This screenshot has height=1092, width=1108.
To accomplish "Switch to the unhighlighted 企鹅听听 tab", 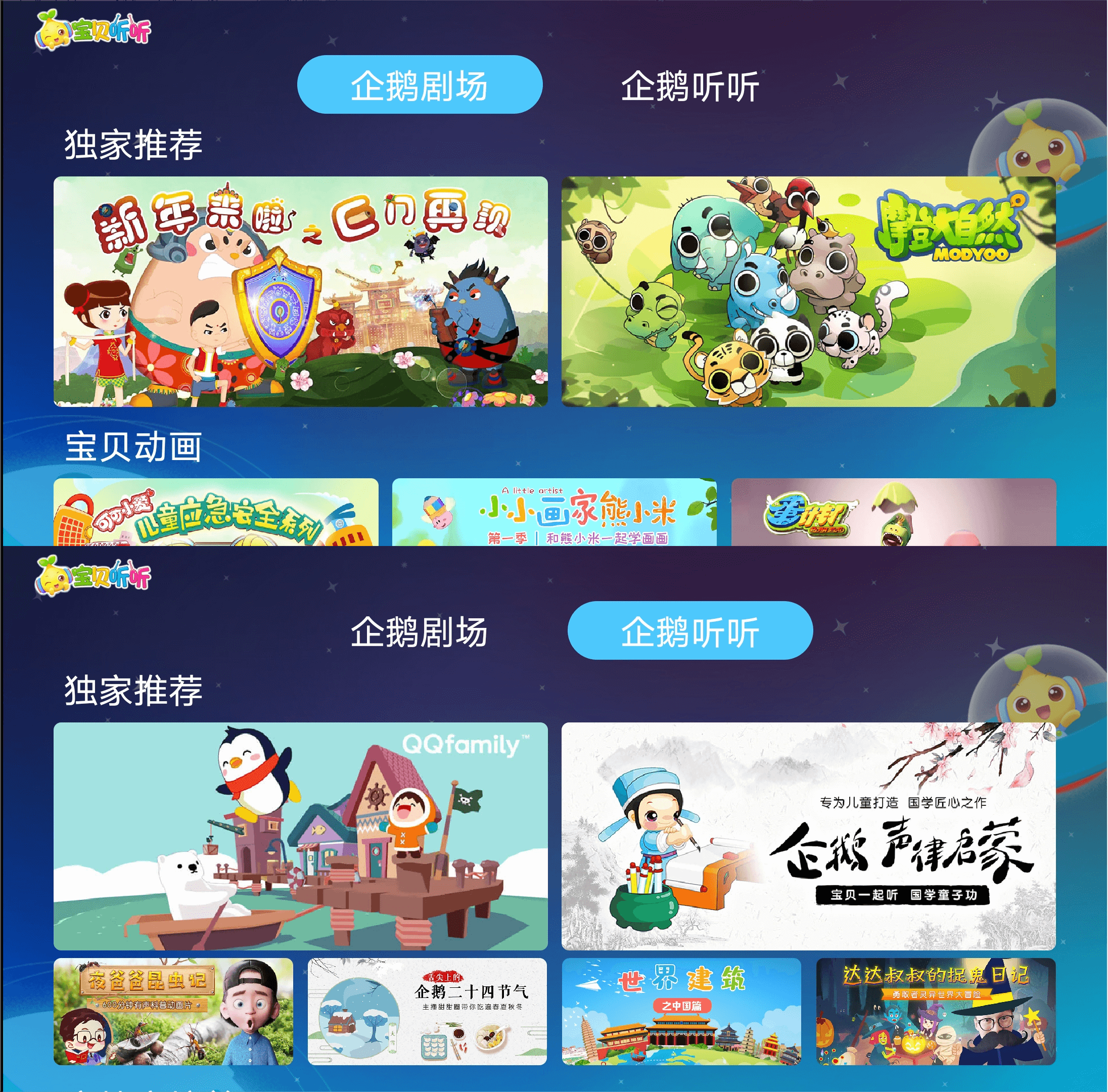I will click(x=690, y=86).
